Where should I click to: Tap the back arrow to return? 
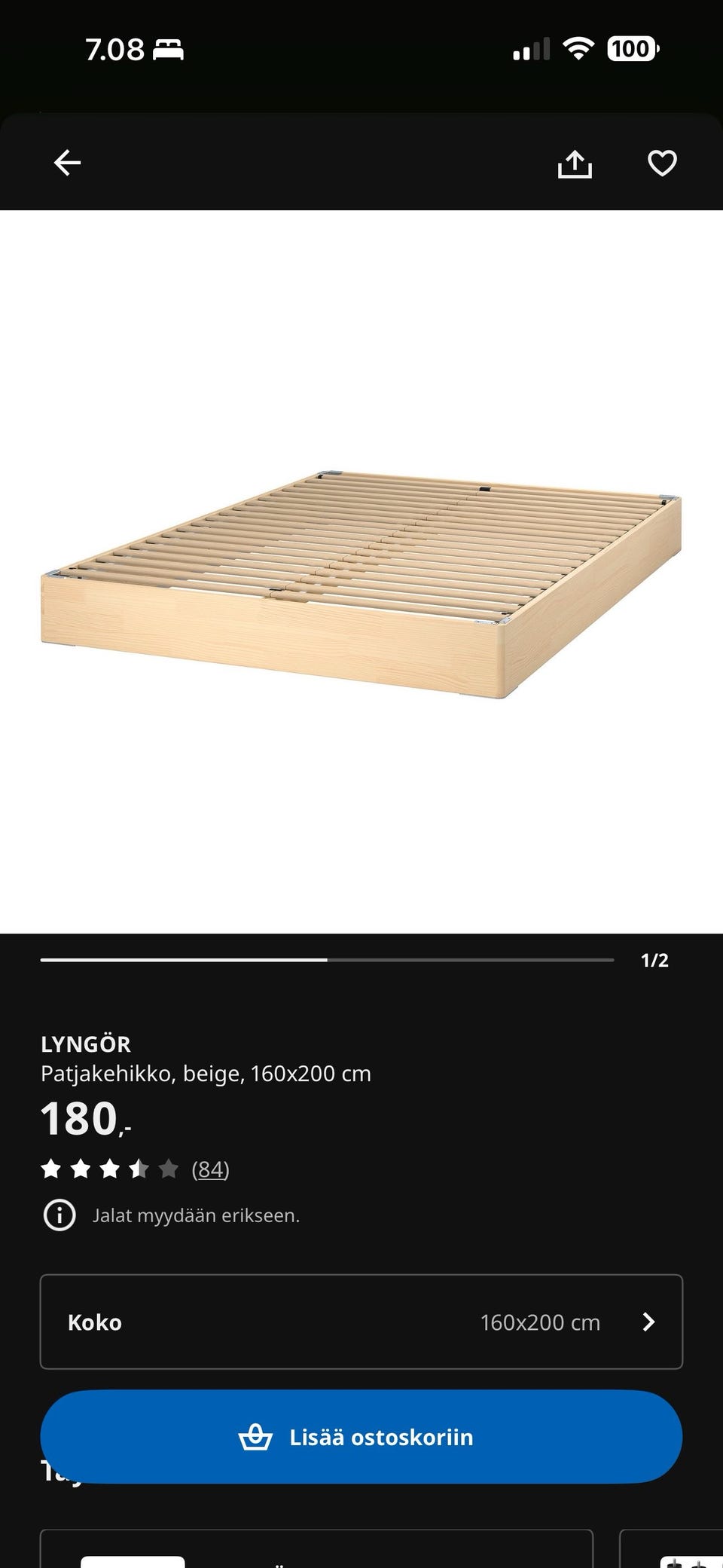66,162
